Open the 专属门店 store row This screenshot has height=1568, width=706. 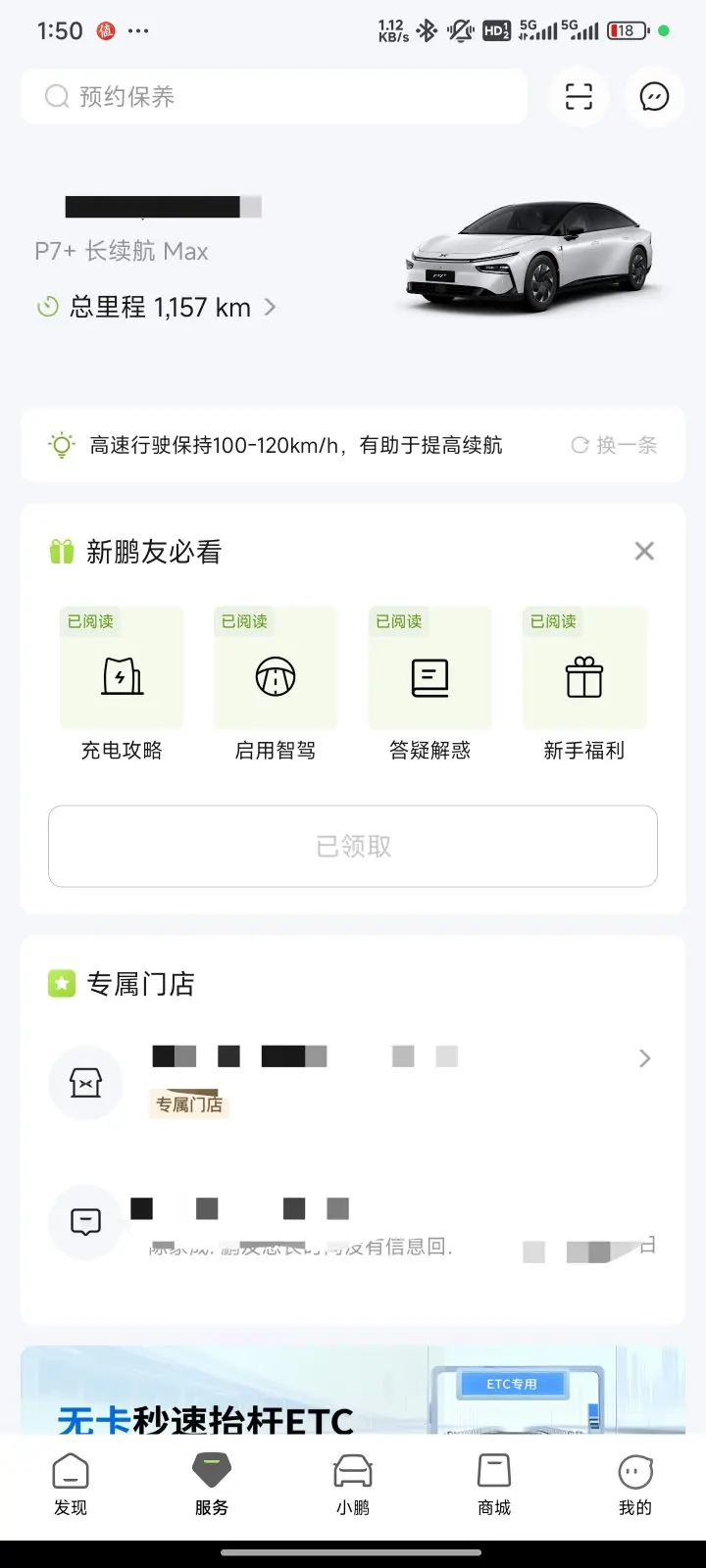[x=353, y=1082]
